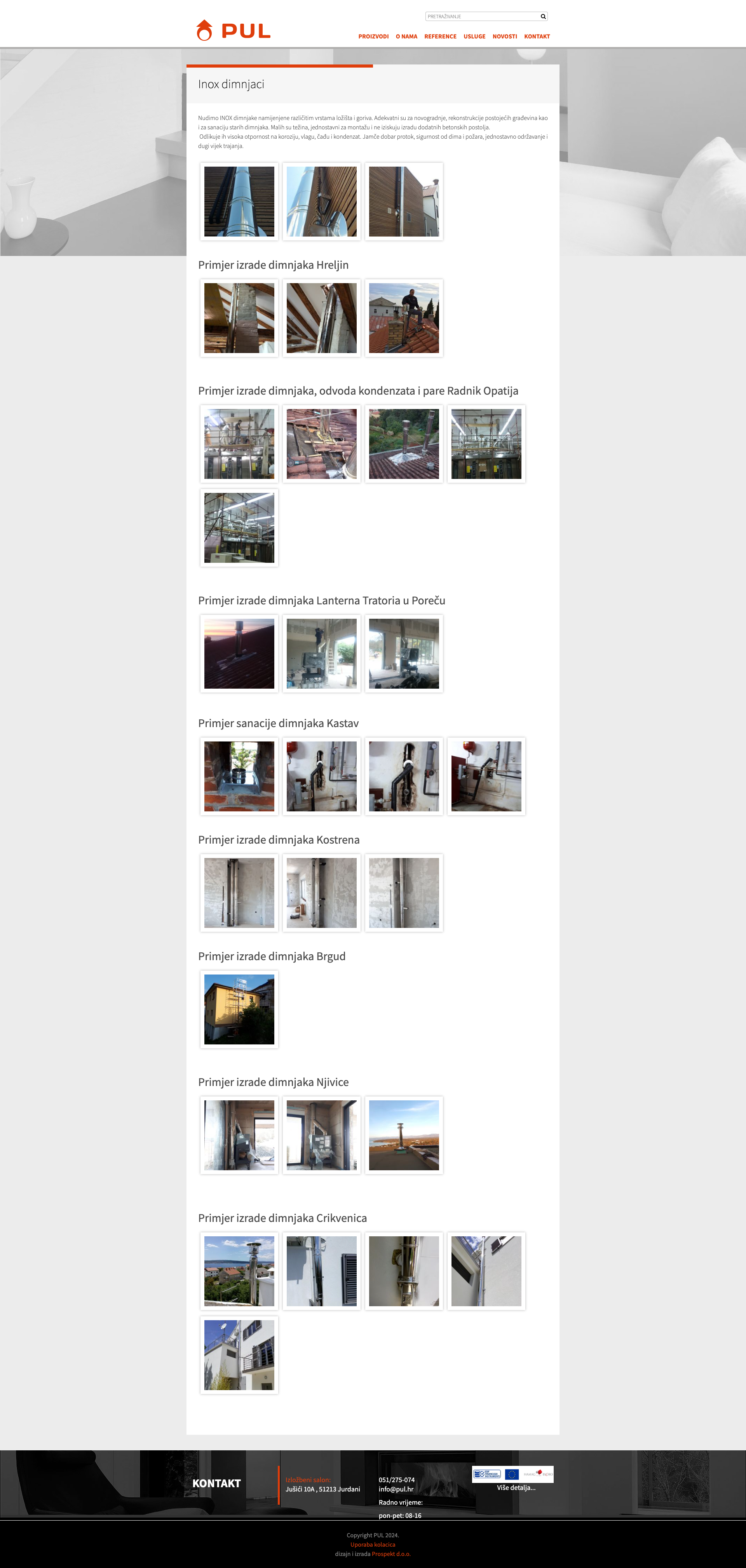The width and height of the screenshot is (746, 1568).
Task: Open the Uporaba kolačića link
Action: pyautogui.click(x=373, y=1544)
